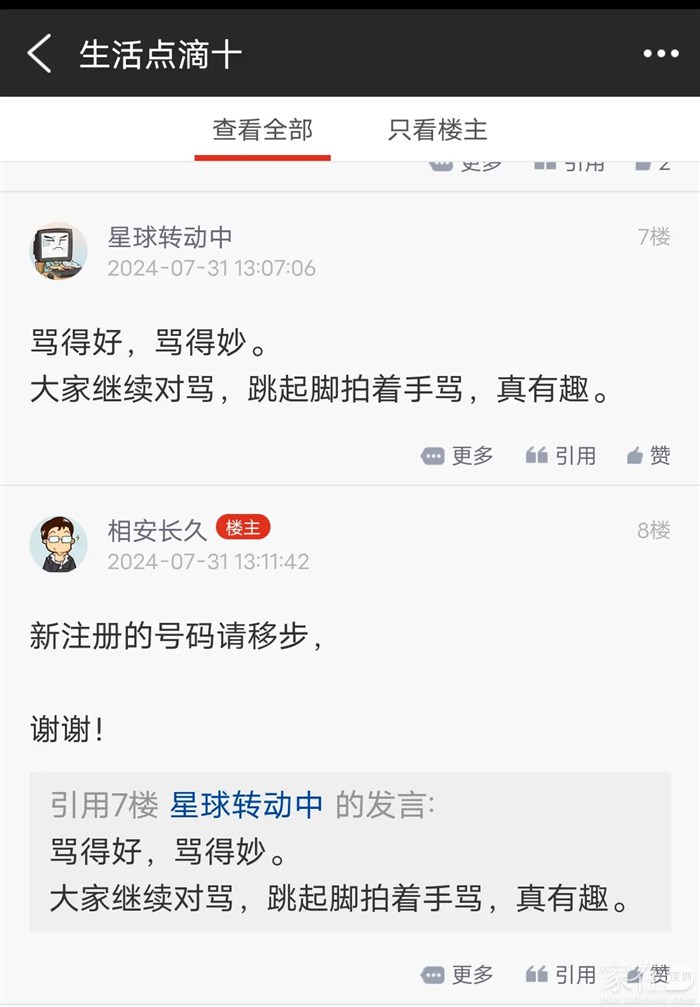The height and width of the screenshot is (1007, 700).
Task: Quote 相安长久's floor 8 post with 引用
Action: (x=561, y=974)
